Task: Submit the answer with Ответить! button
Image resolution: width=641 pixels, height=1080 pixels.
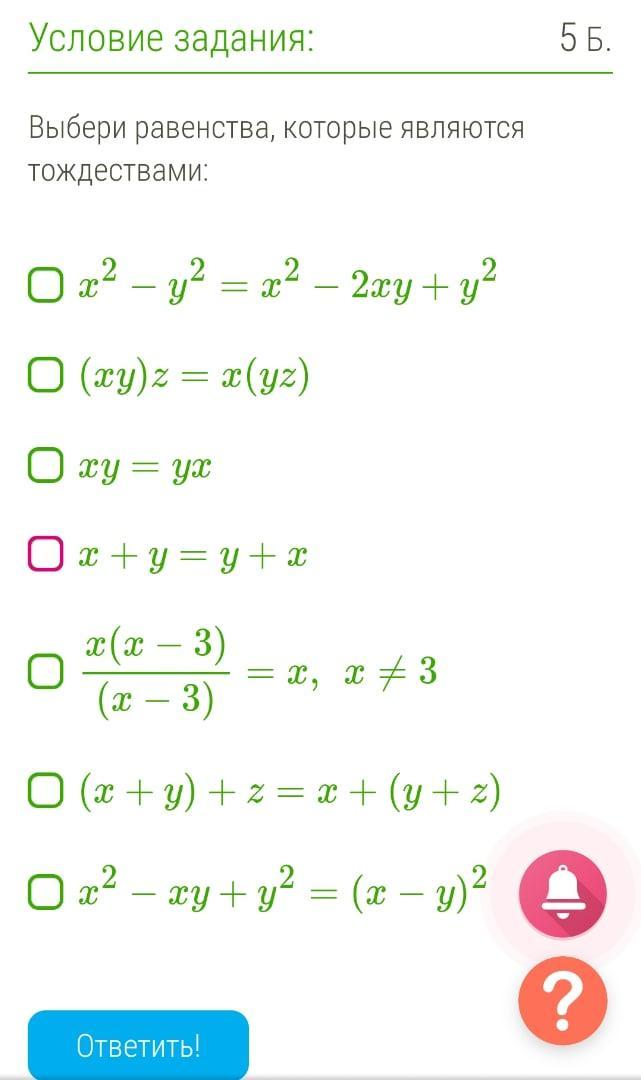Action: pos(138,1045)
